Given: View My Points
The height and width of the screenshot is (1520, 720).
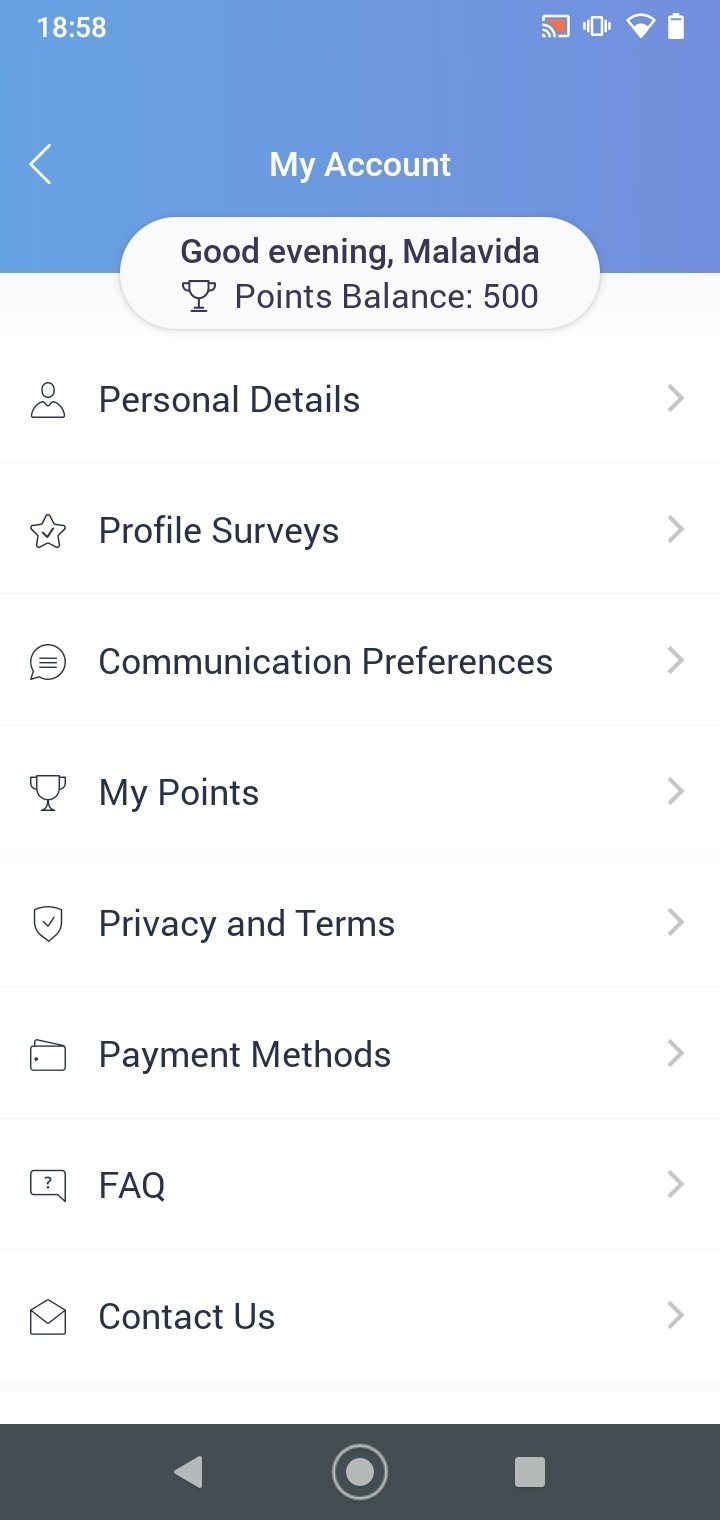Looking at the screenshot, I should (360, 792).
